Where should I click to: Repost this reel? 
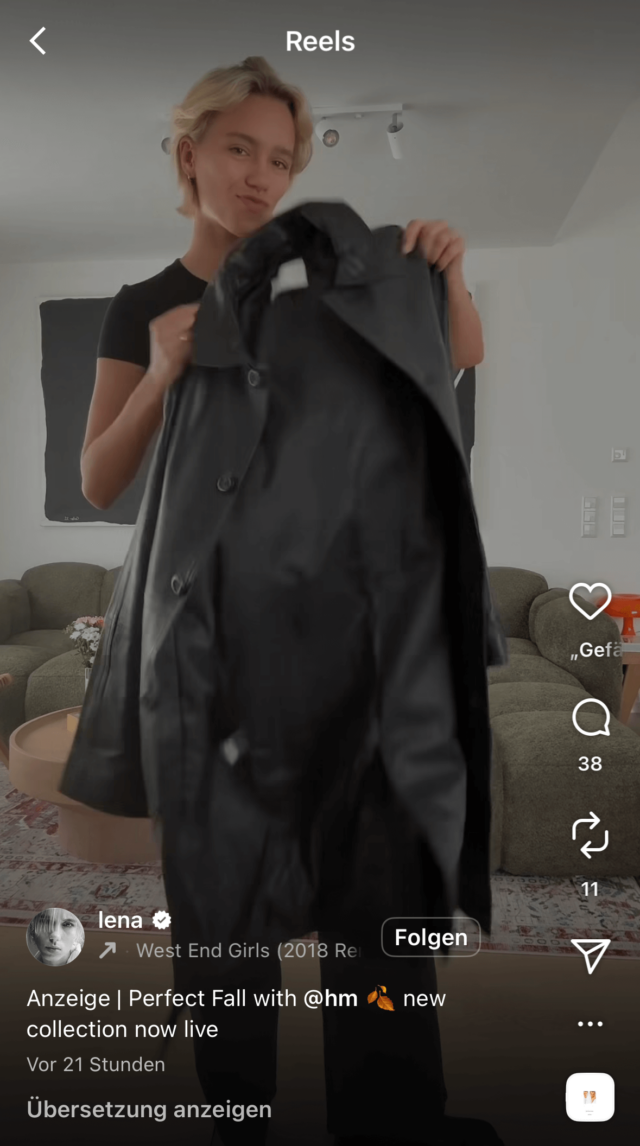click(590, 836)
